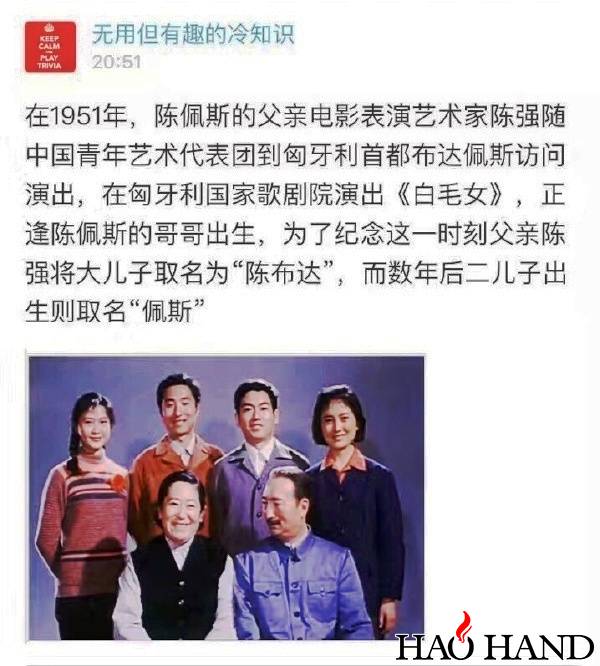Open the 无用但有趣的冷知识 account name

(x=193, y=34)
